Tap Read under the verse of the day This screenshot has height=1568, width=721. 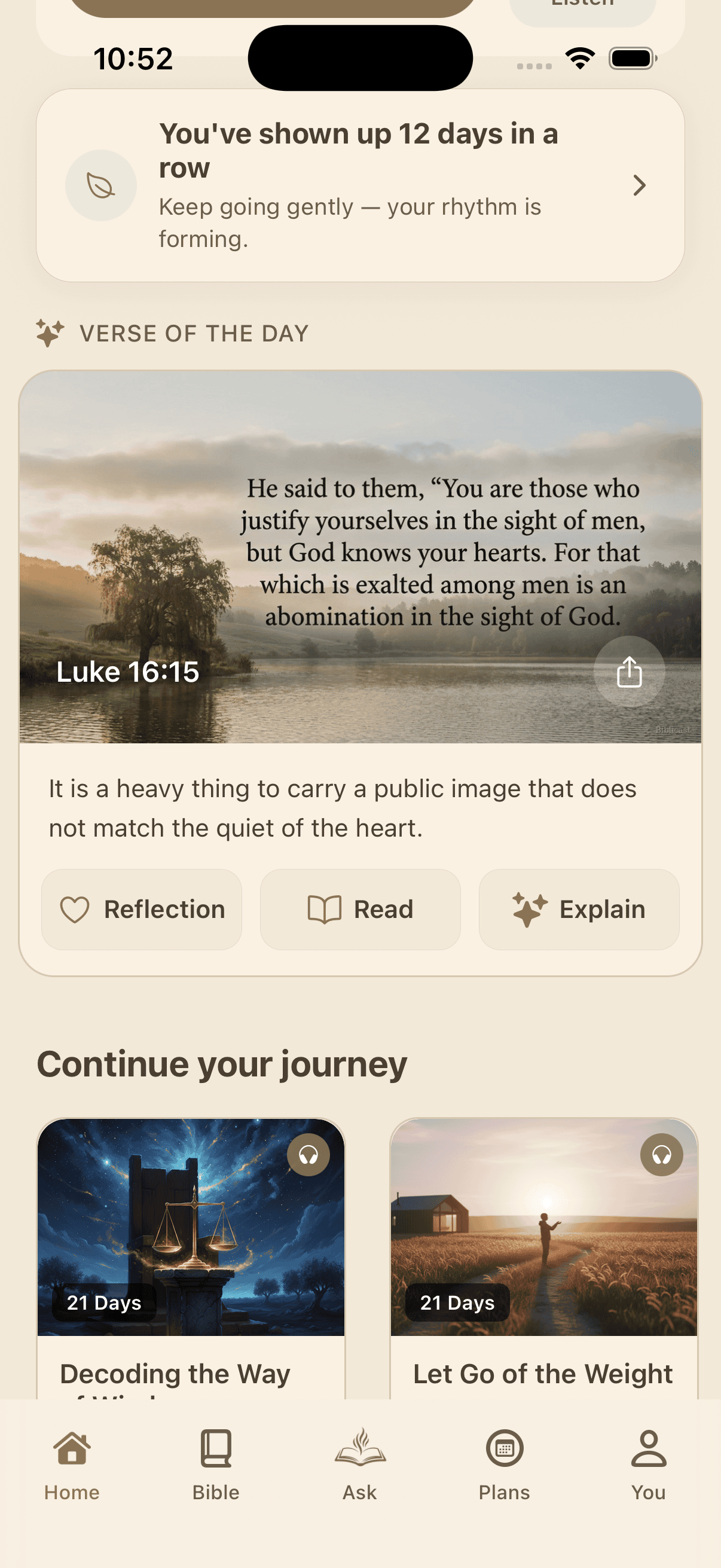360,909
